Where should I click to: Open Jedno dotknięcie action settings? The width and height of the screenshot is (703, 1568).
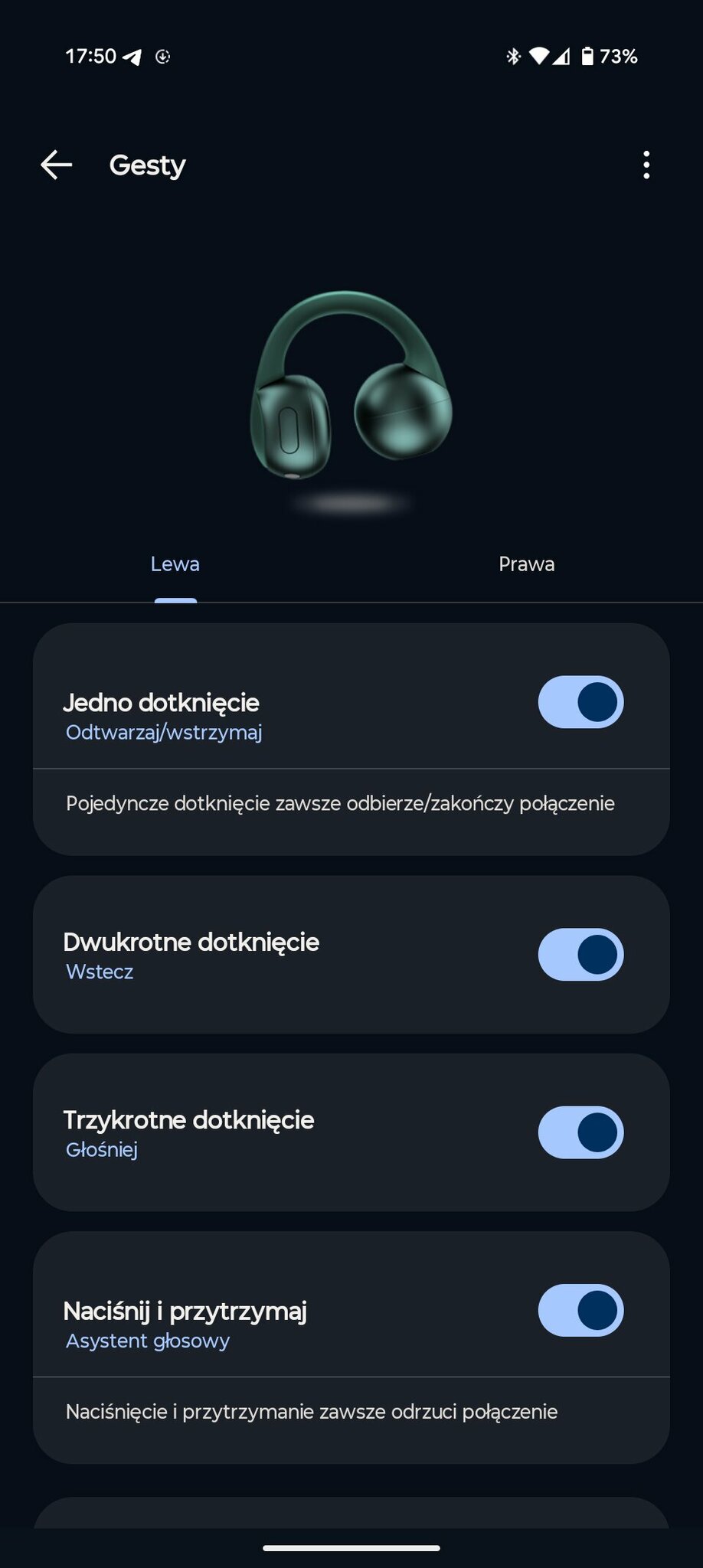pyautogui.click(x=230, y=716)
